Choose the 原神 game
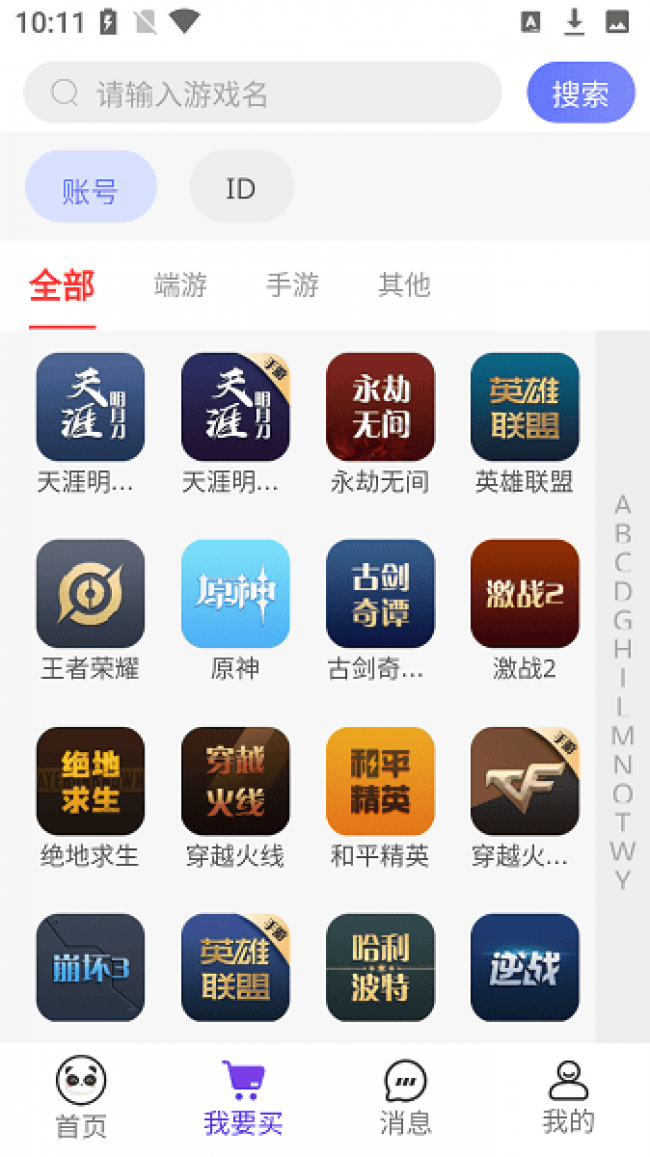 tap(235, 594)
